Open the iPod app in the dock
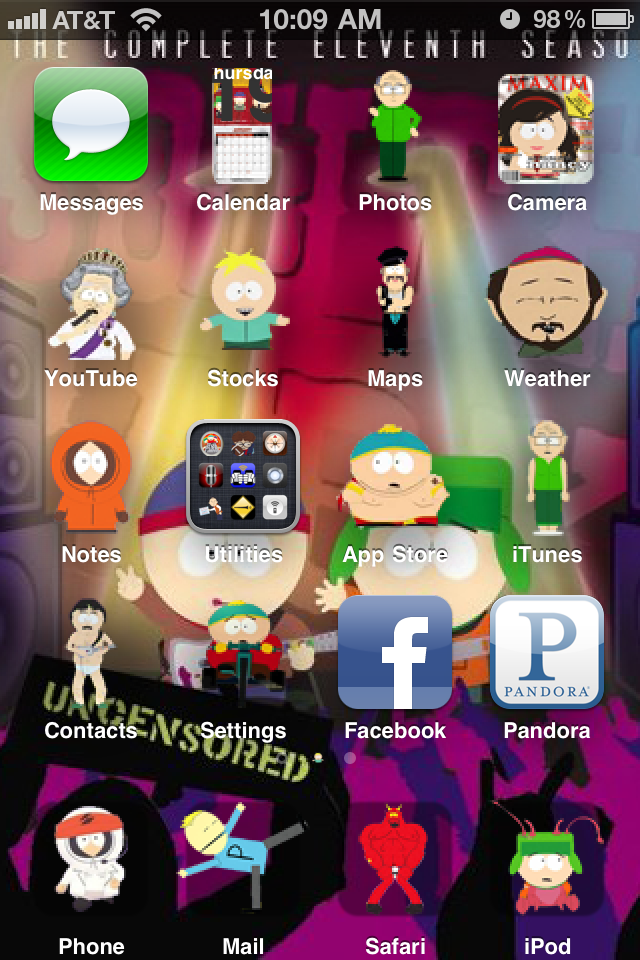640x960 pixels. tap(546, 860)
